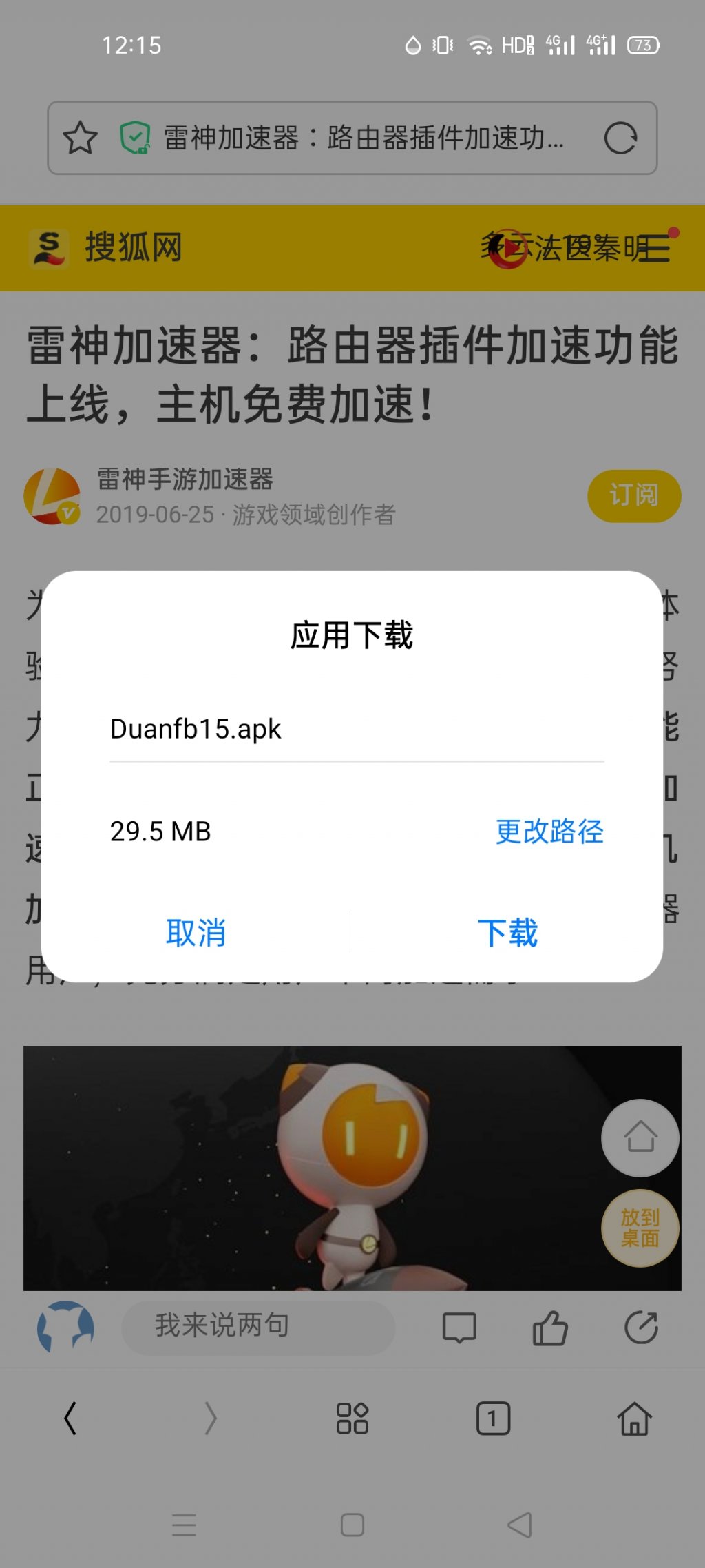
Task: Confirm the download with 下载
Action: pyautogui.click(x=507, y=933)
